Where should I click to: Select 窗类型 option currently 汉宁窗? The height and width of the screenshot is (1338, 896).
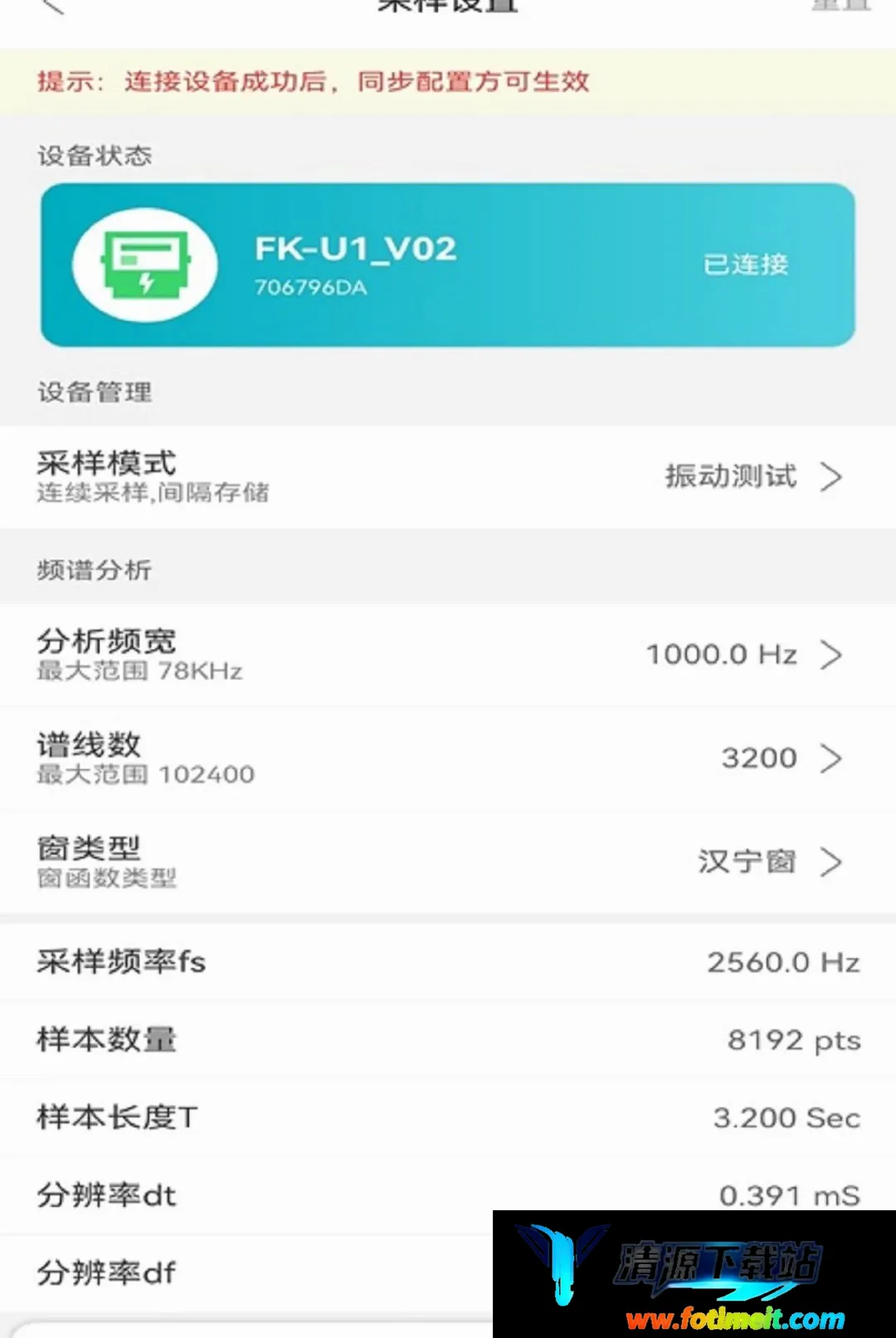click(448, 863)
